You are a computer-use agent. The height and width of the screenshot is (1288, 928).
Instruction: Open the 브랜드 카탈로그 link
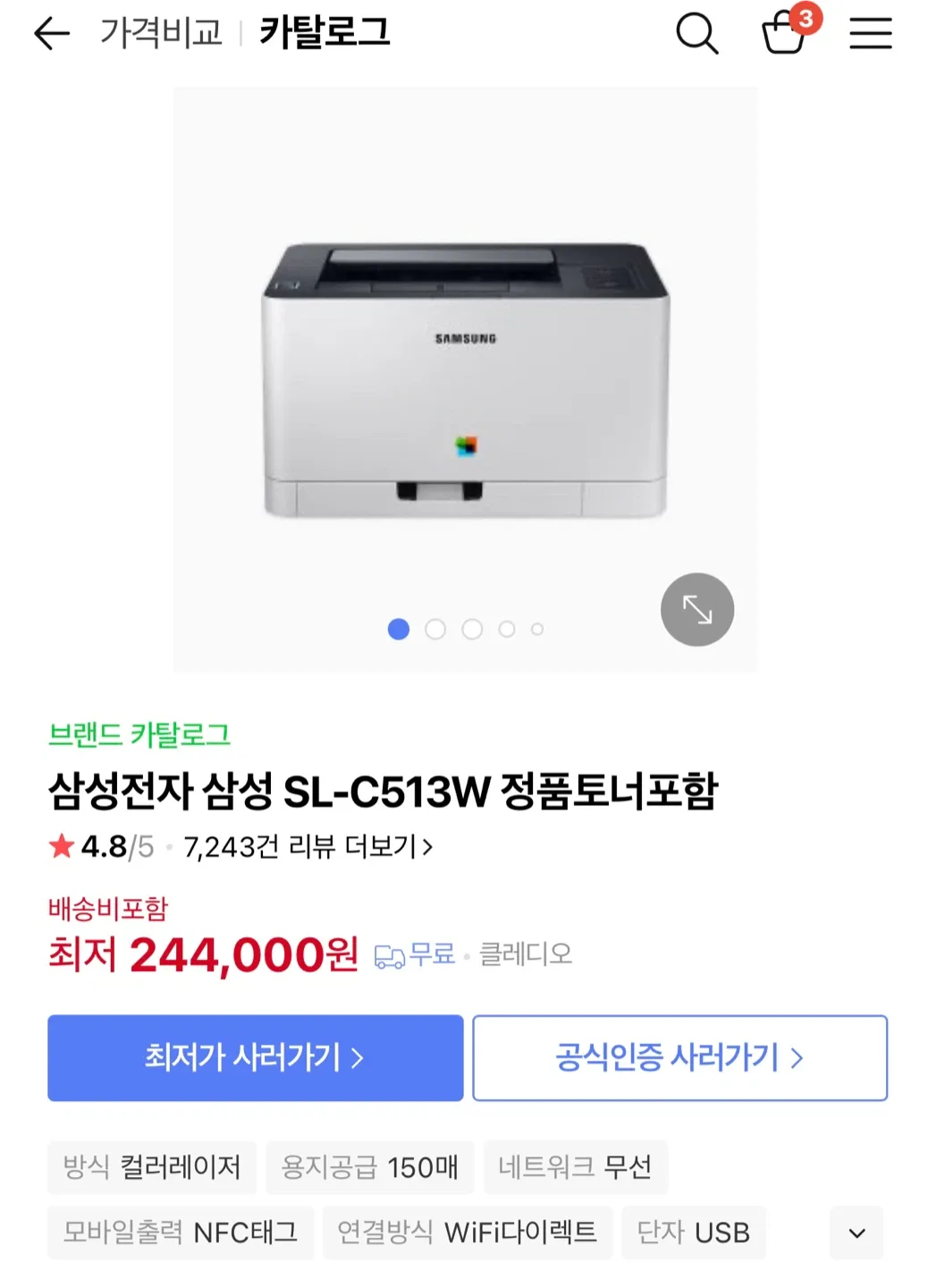[139, 735]
